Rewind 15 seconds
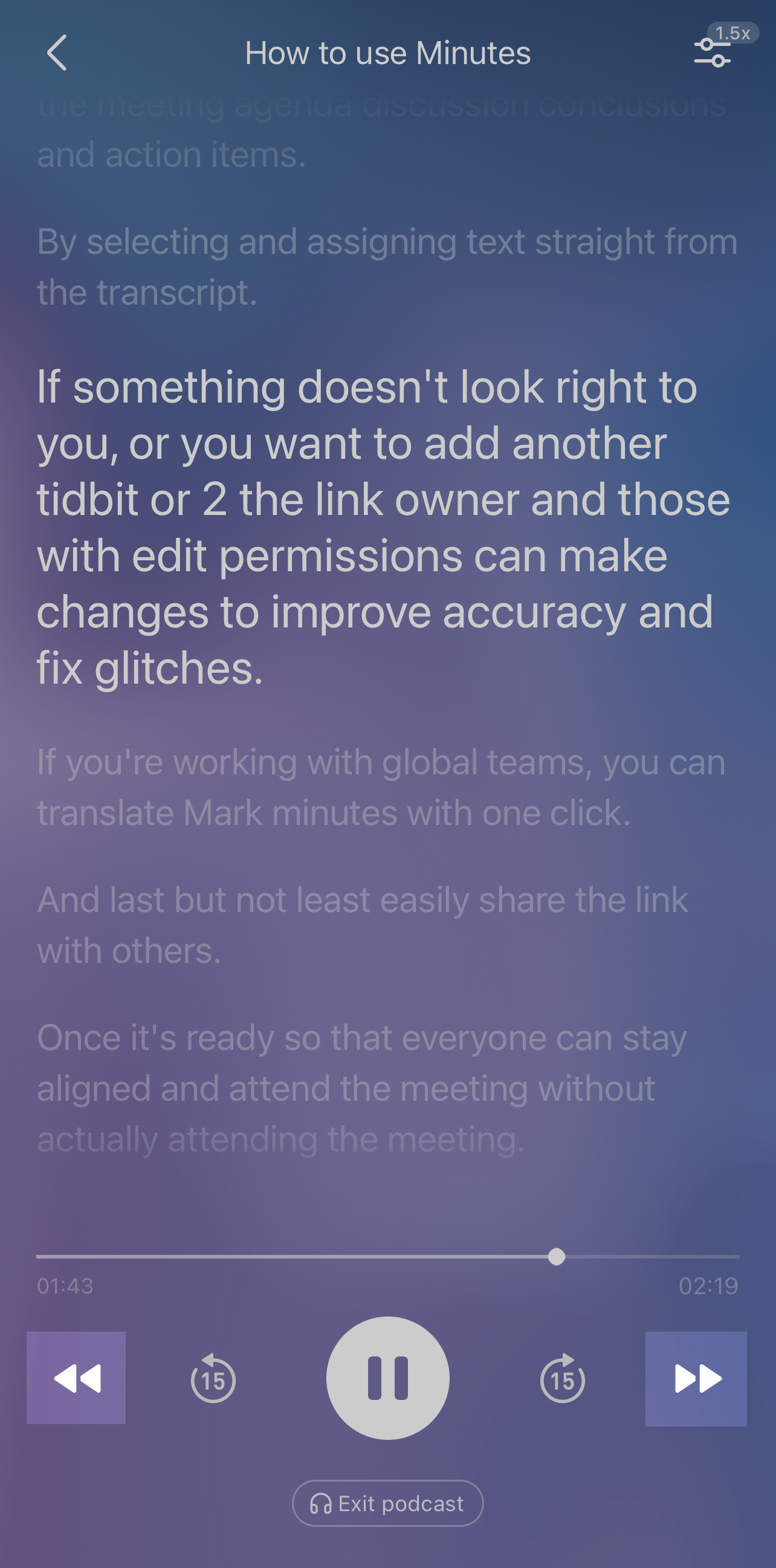Screen dimensions: 776x1568 (213, 1379)
